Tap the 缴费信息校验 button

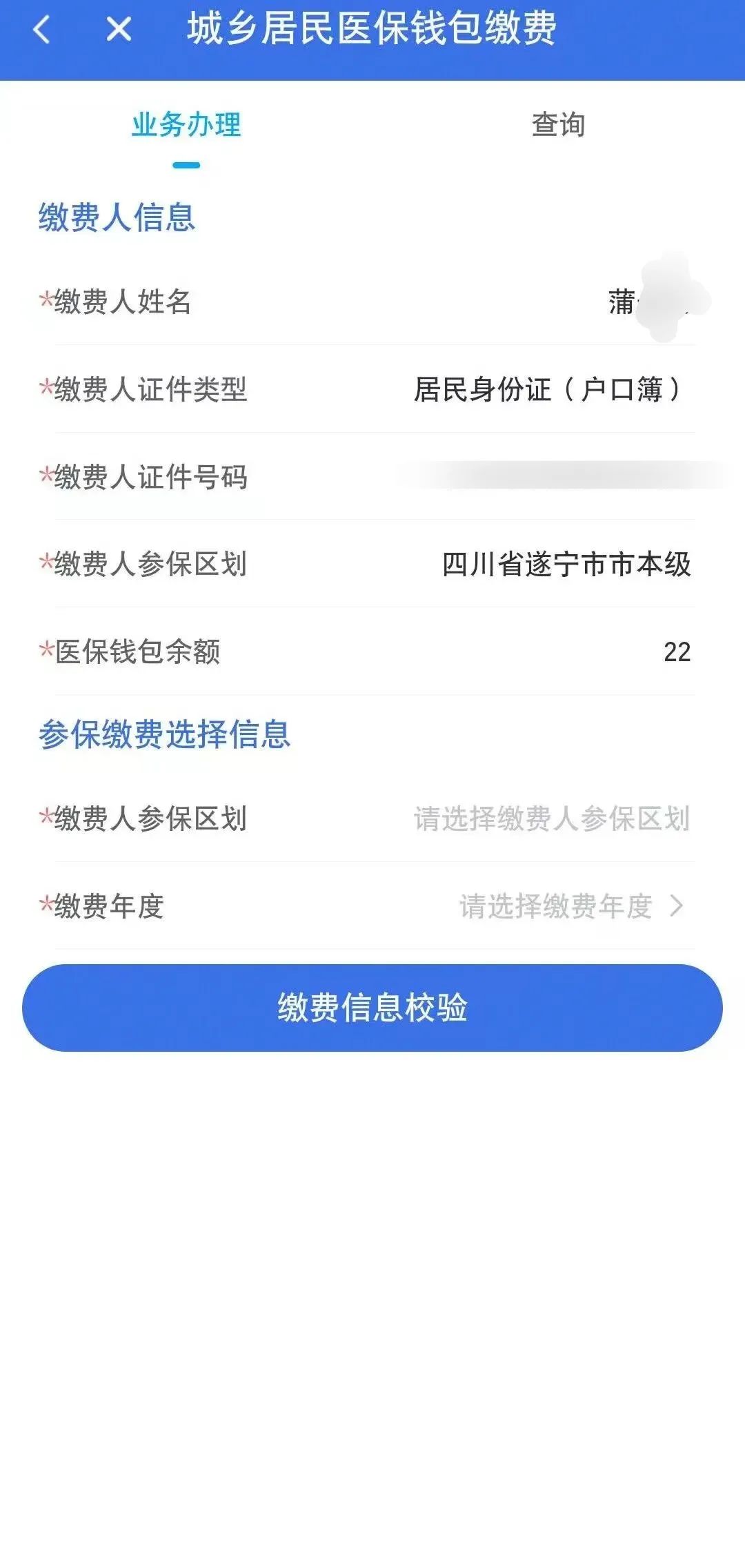372,1008
